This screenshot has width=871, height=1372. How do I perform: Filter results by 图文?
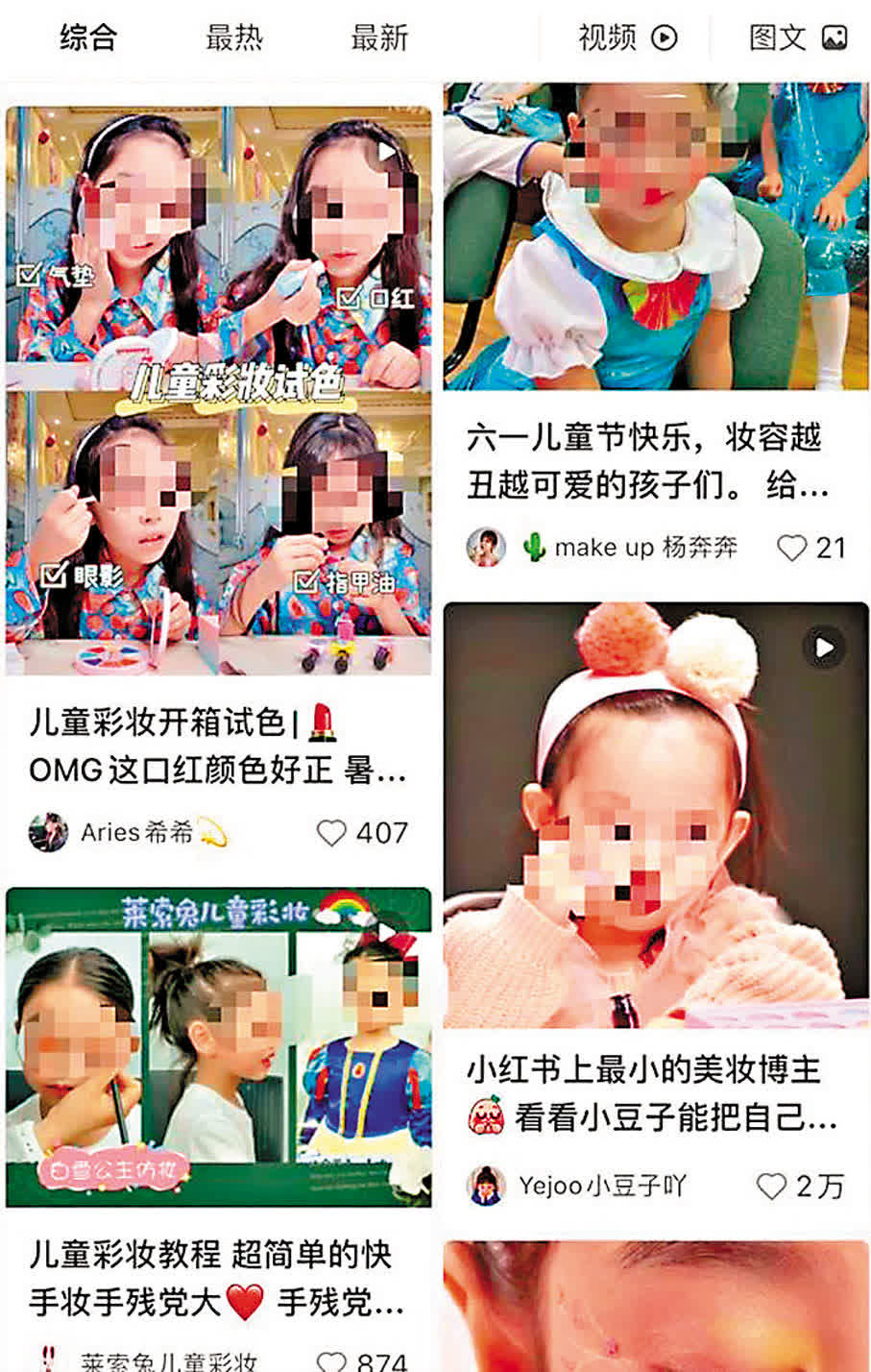pos(797,38)
